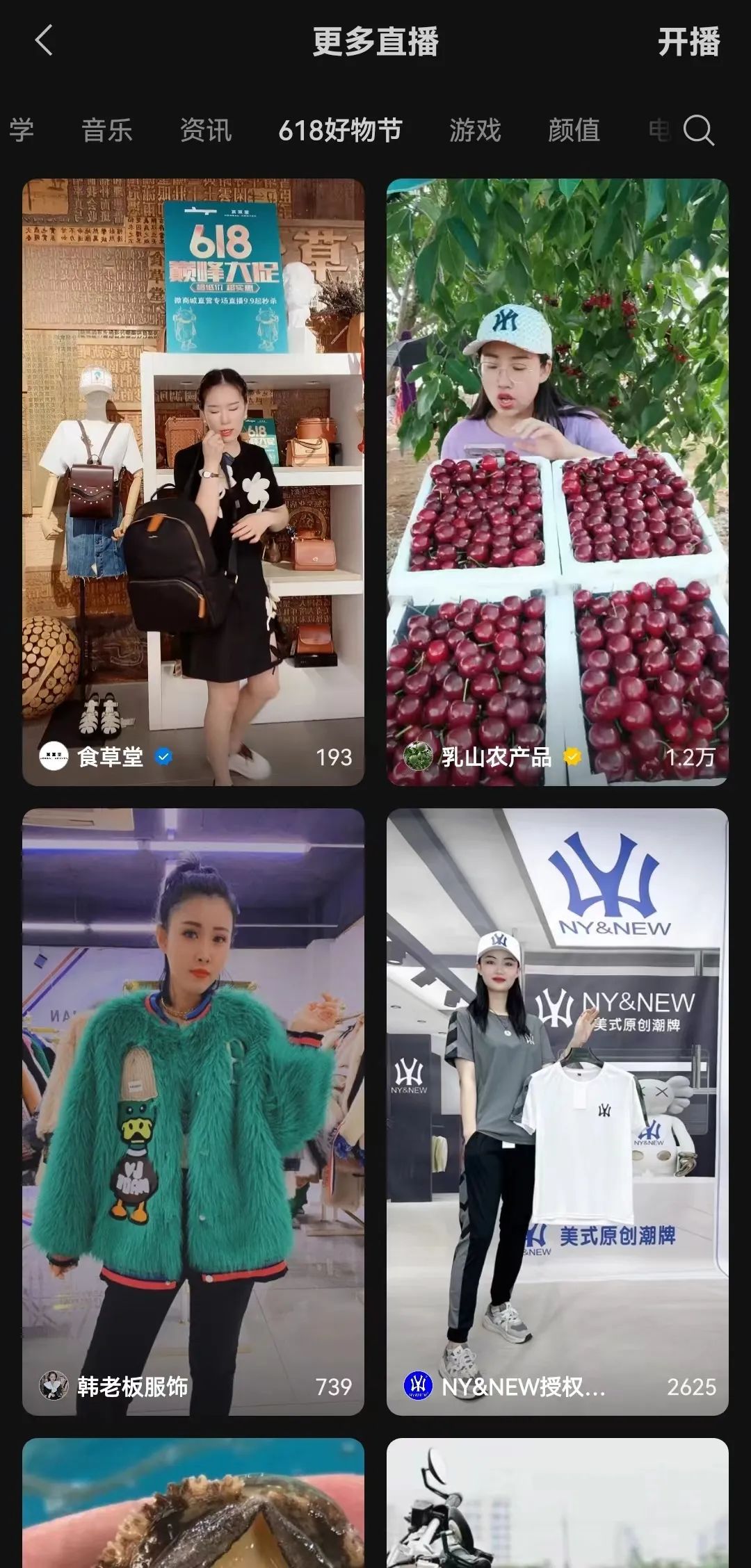This screenshot has height=1568, width=751.
Task: Open 食草堂 livestream
Action: coord(193,482)
